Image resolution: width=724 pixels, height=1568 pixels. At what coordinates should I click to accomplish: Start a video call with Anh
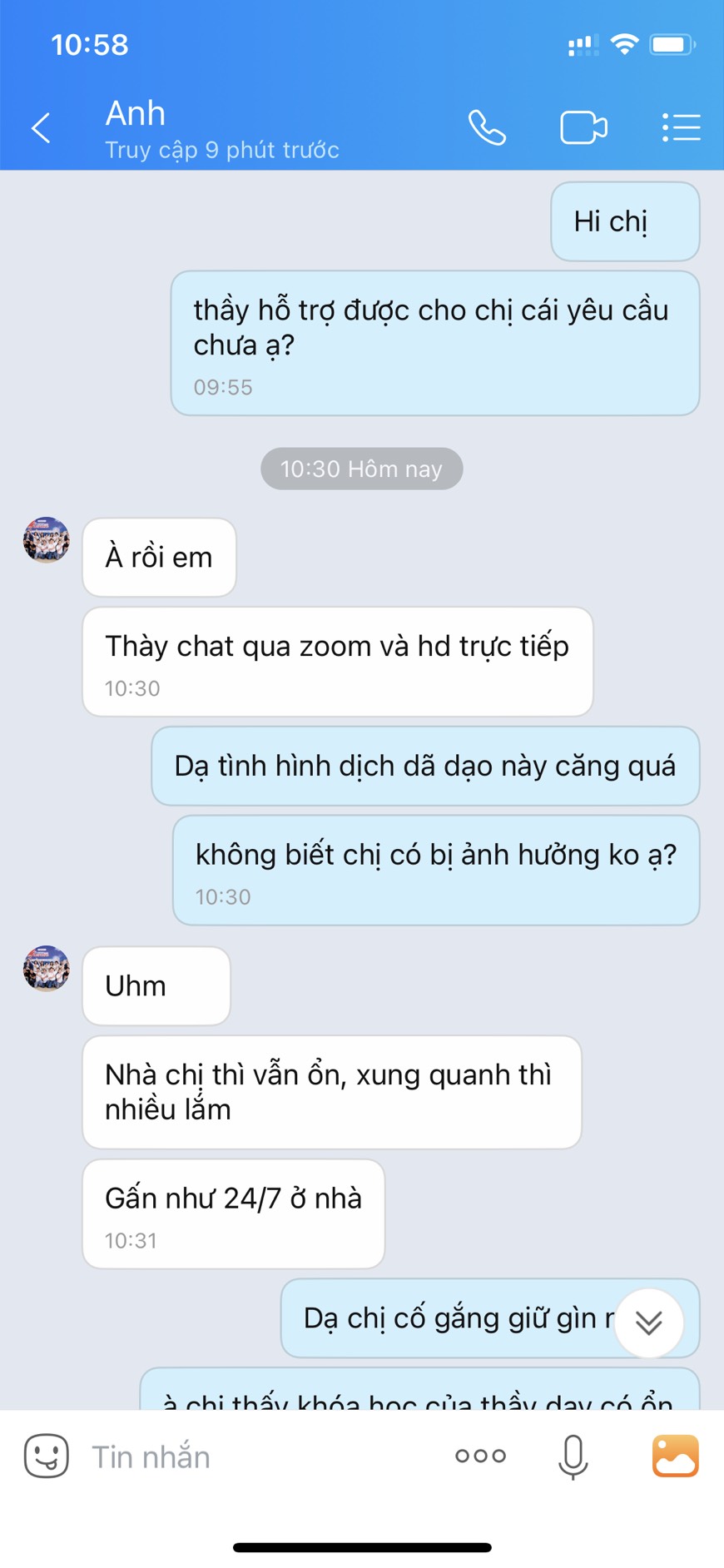pos(583,128)
